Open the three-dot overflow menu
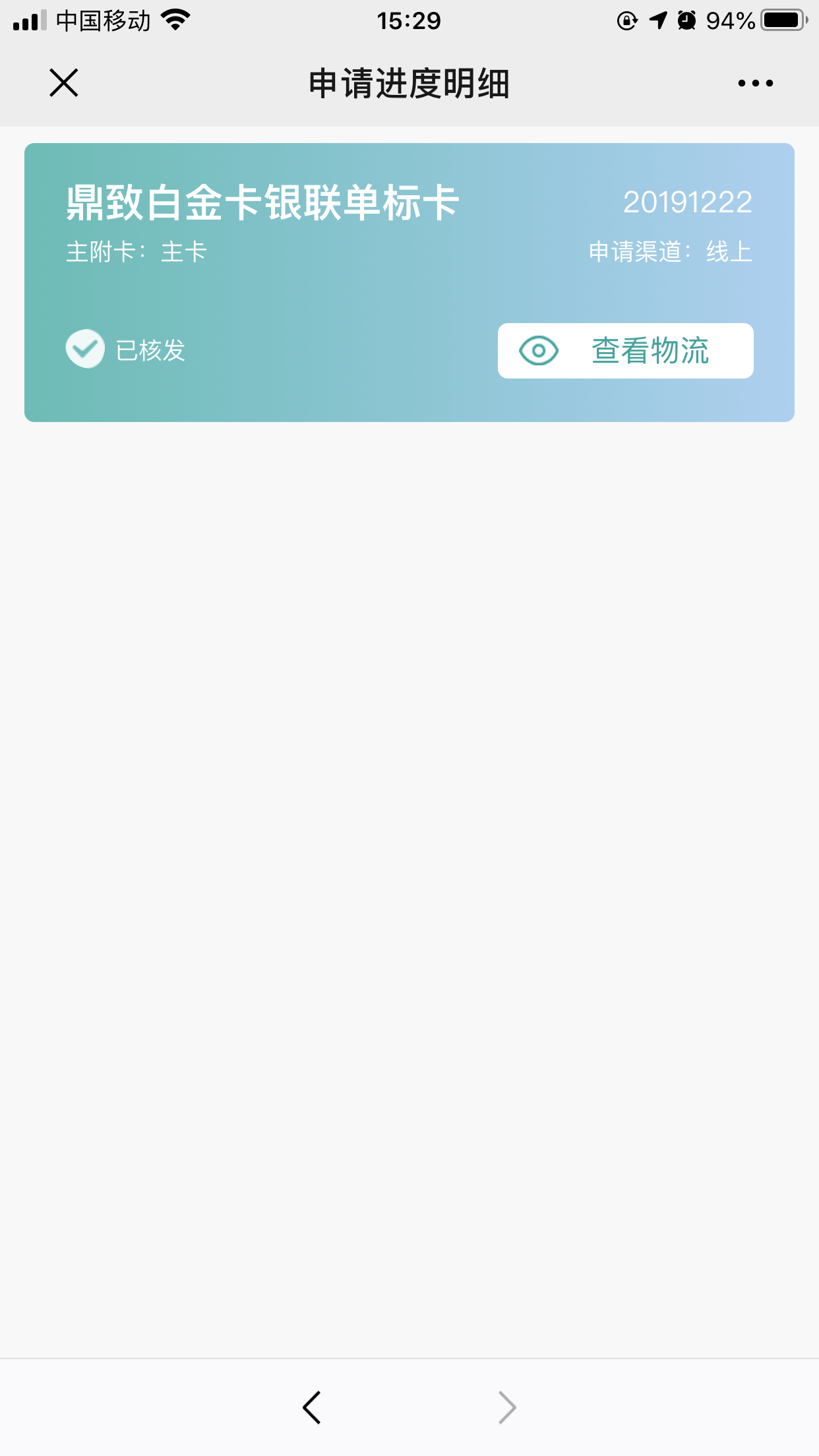819x1456 pixels. pos(755,83)
